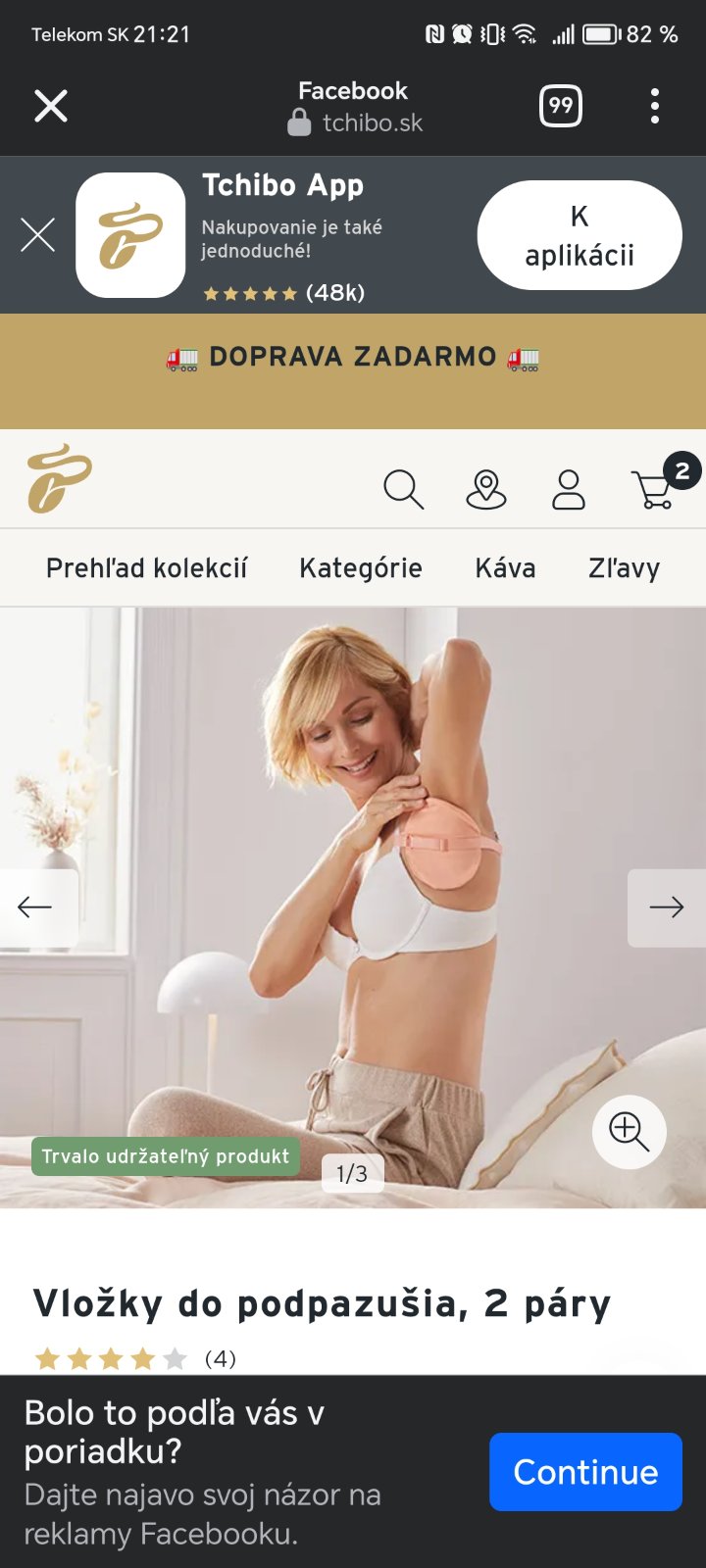Viewport: 706px width, 1568px height.
Task: Open the browser overflow menu
Action: (654, 106)
